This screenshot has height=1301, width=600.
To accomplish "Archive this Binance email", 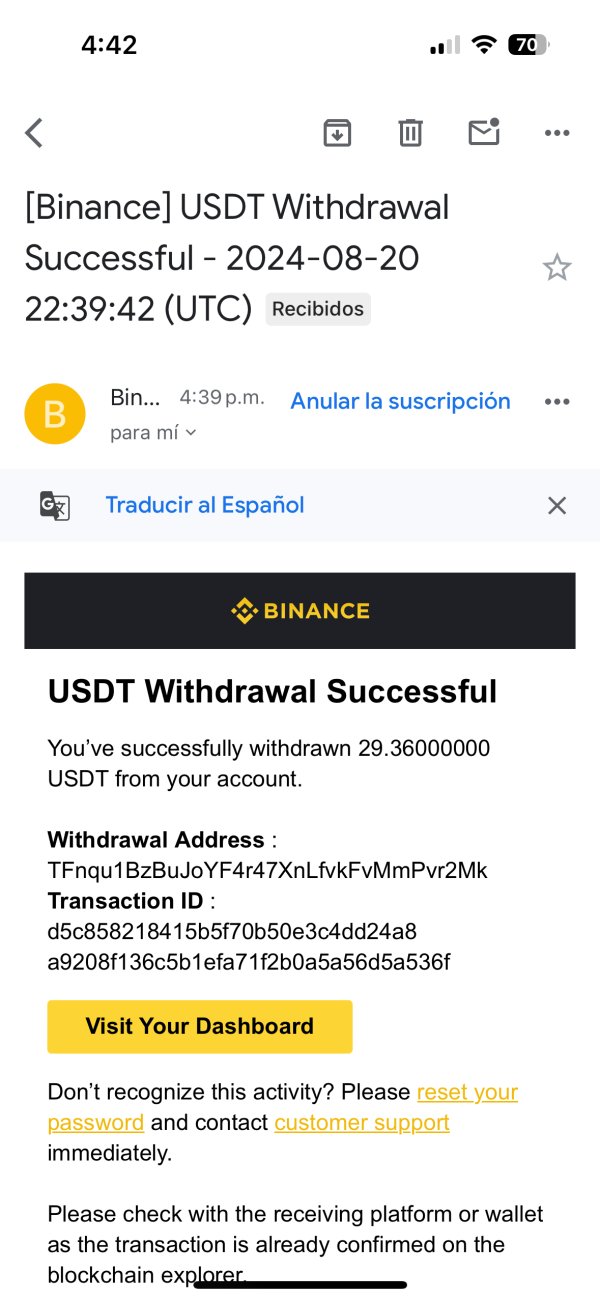I will [337, 132].
